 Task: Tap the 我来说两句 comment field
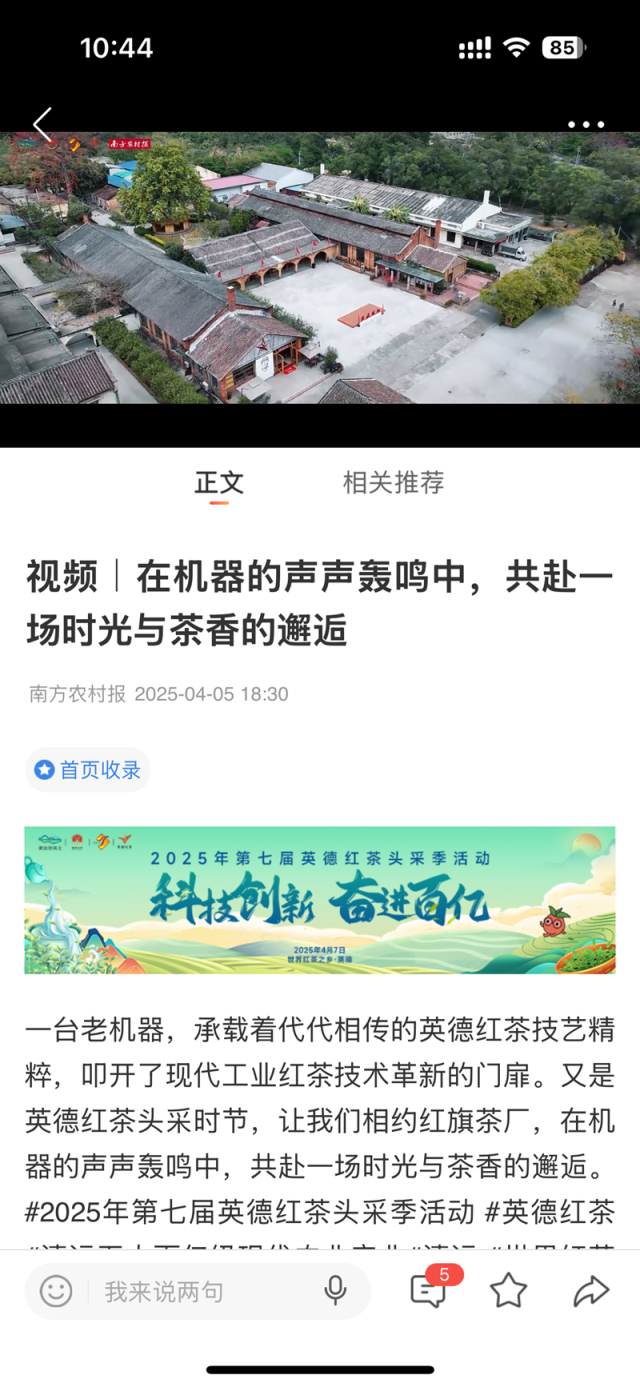pos(200,1291)
